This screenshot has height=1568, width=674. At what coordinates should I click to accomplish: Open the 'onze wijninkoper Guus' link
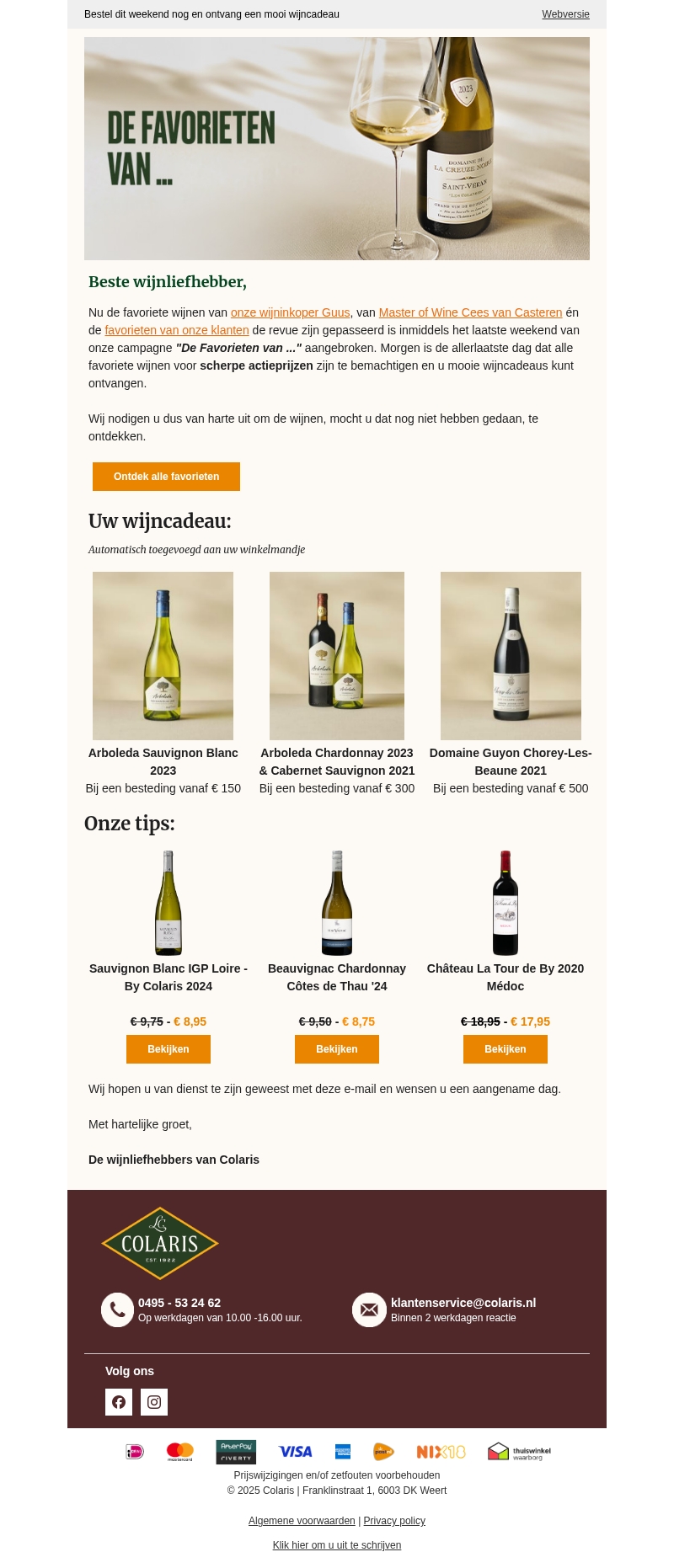coord(290,312)
